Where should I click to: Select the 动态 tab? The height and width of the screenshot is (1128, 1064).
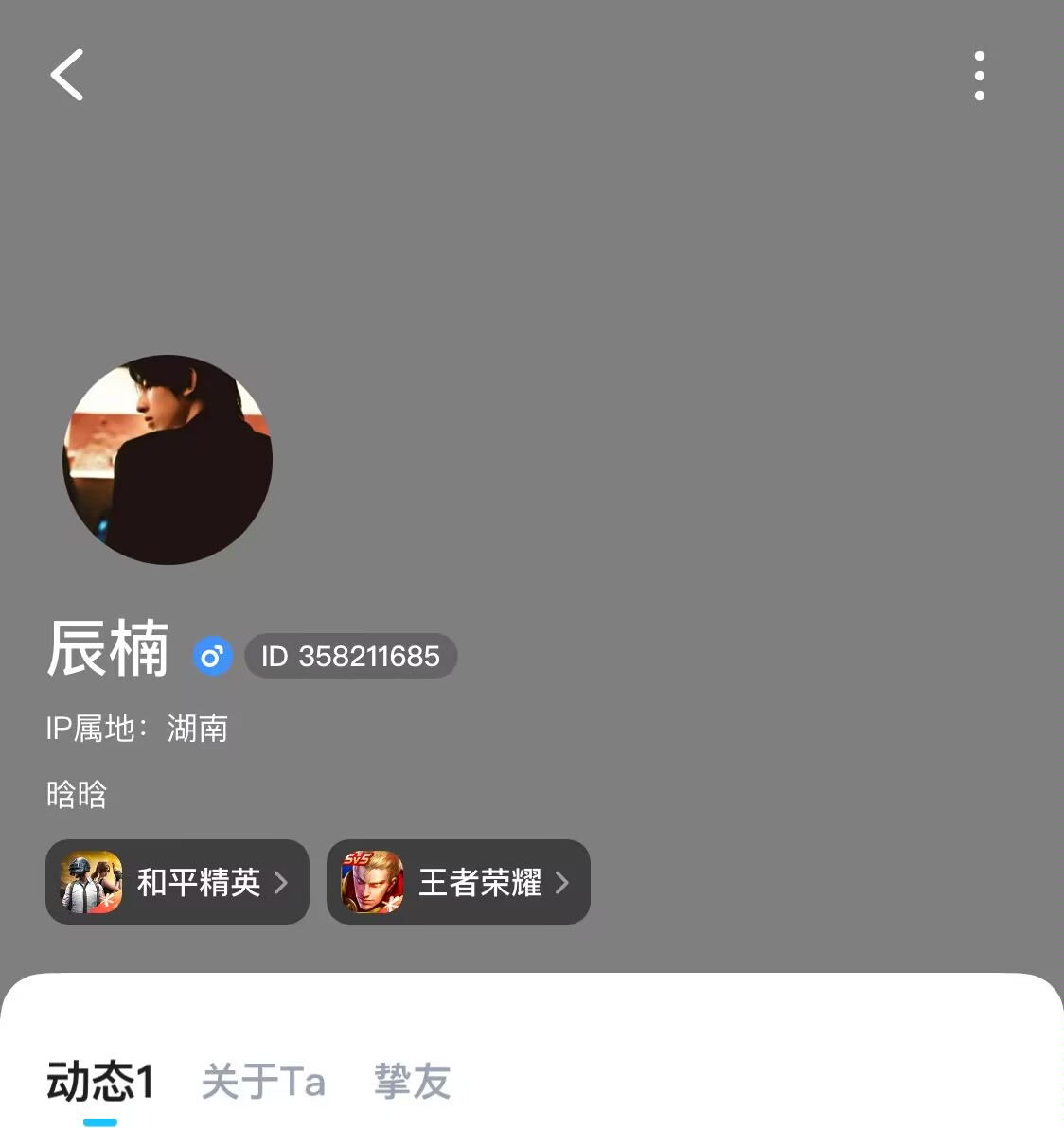[99, 1082]
